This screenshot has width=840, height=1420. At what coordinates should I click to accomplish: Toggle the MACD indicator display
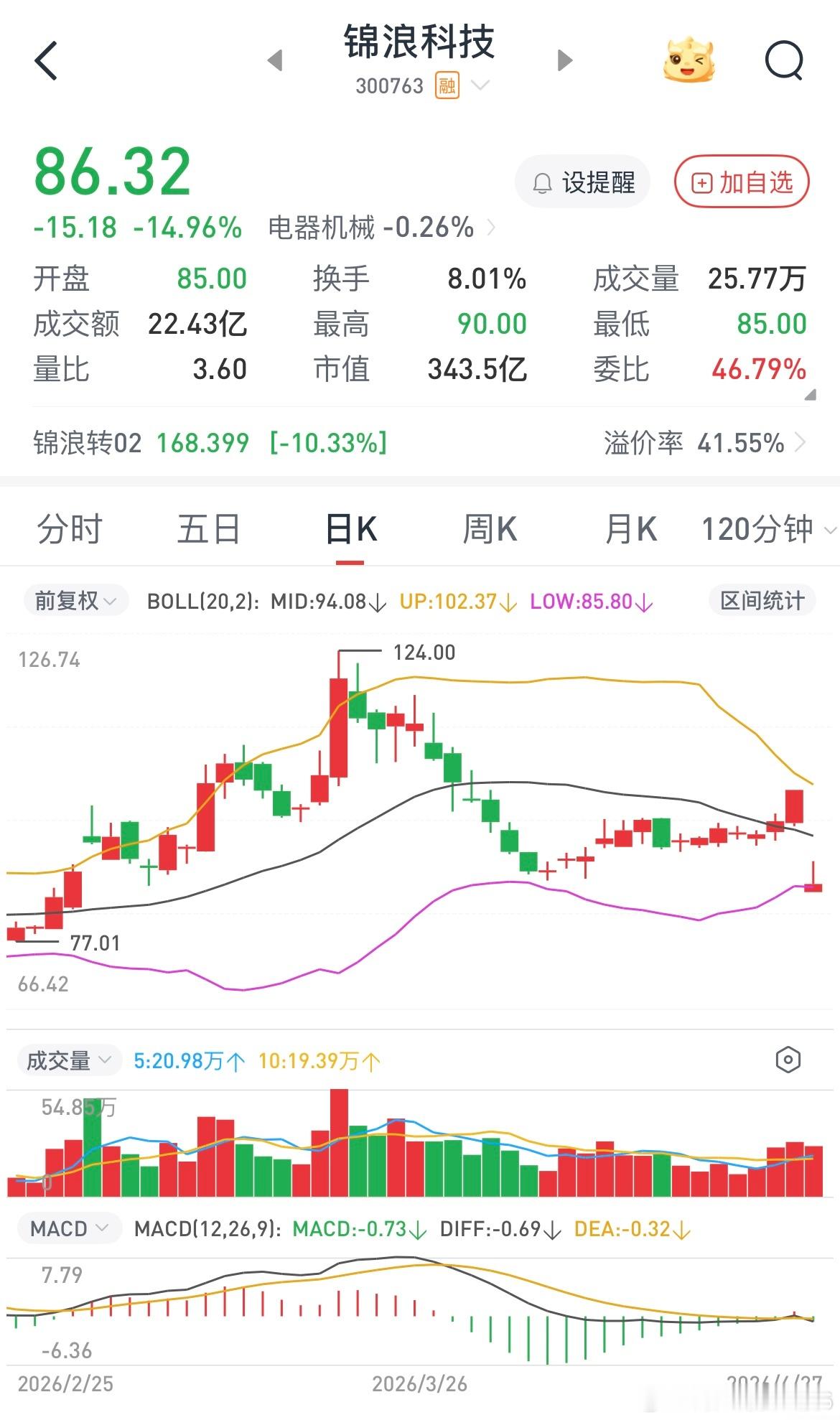69,1228
